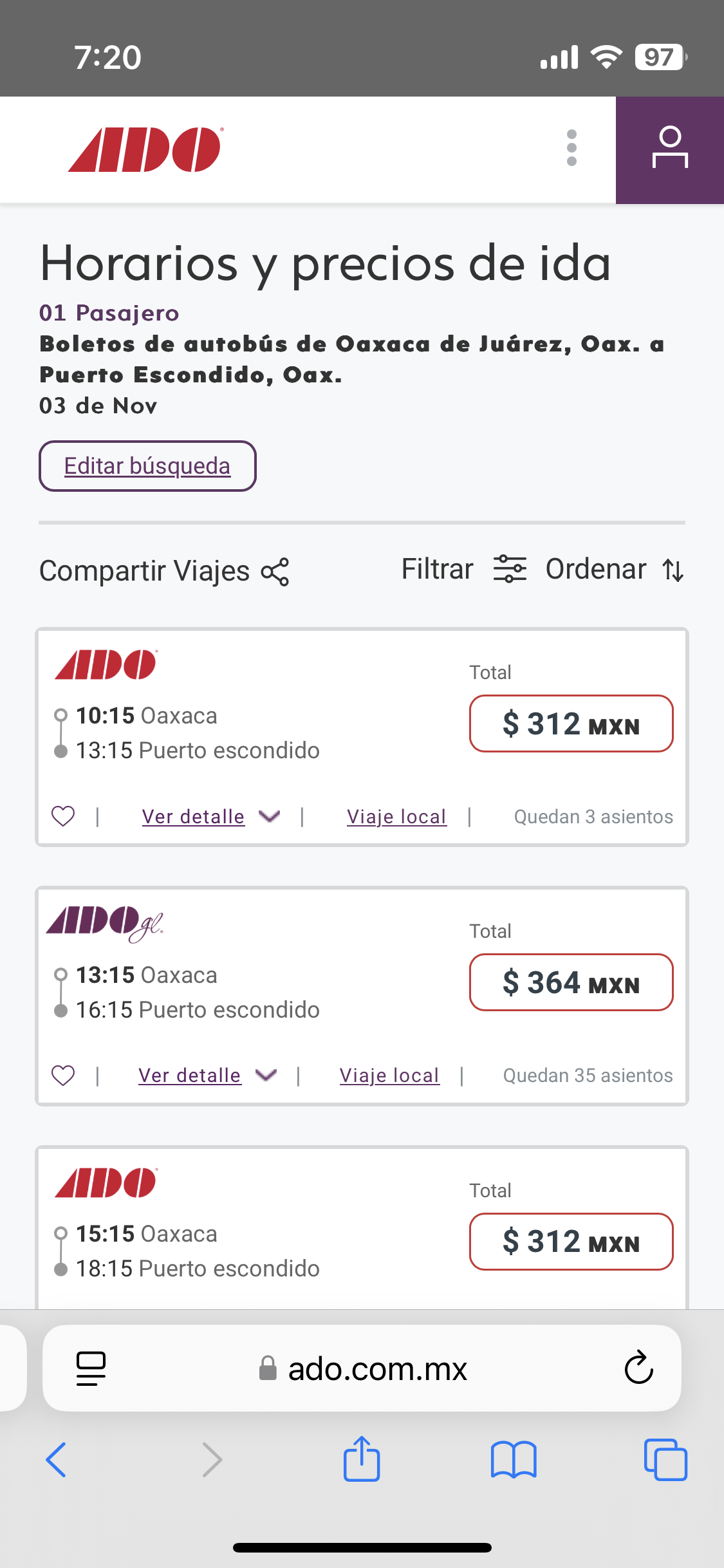Tap Editar búsqueda button
The image size is (724, 1568).
(x=147, y=466)
